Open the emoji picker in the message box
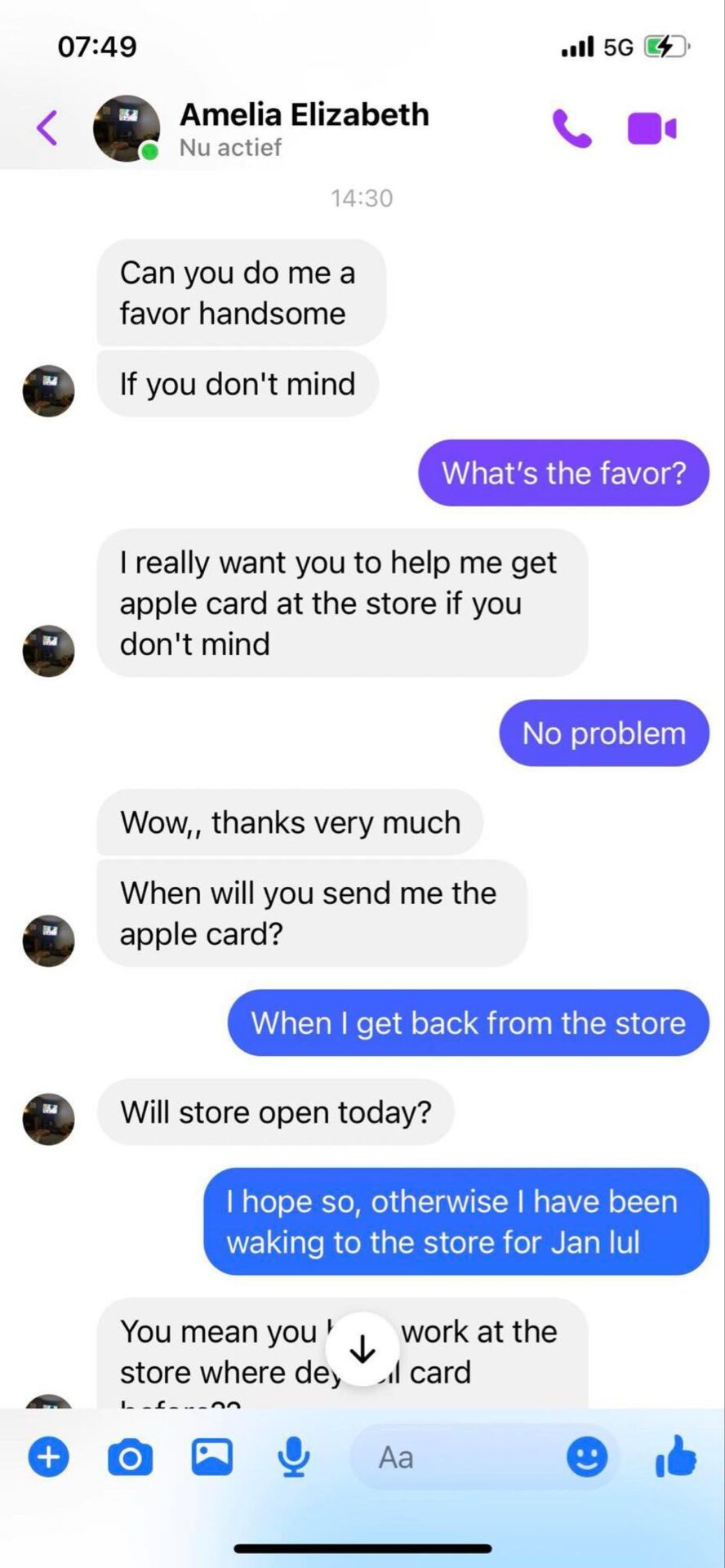The height and width of the screenshot is (1568, 725). pos(587,1457)
